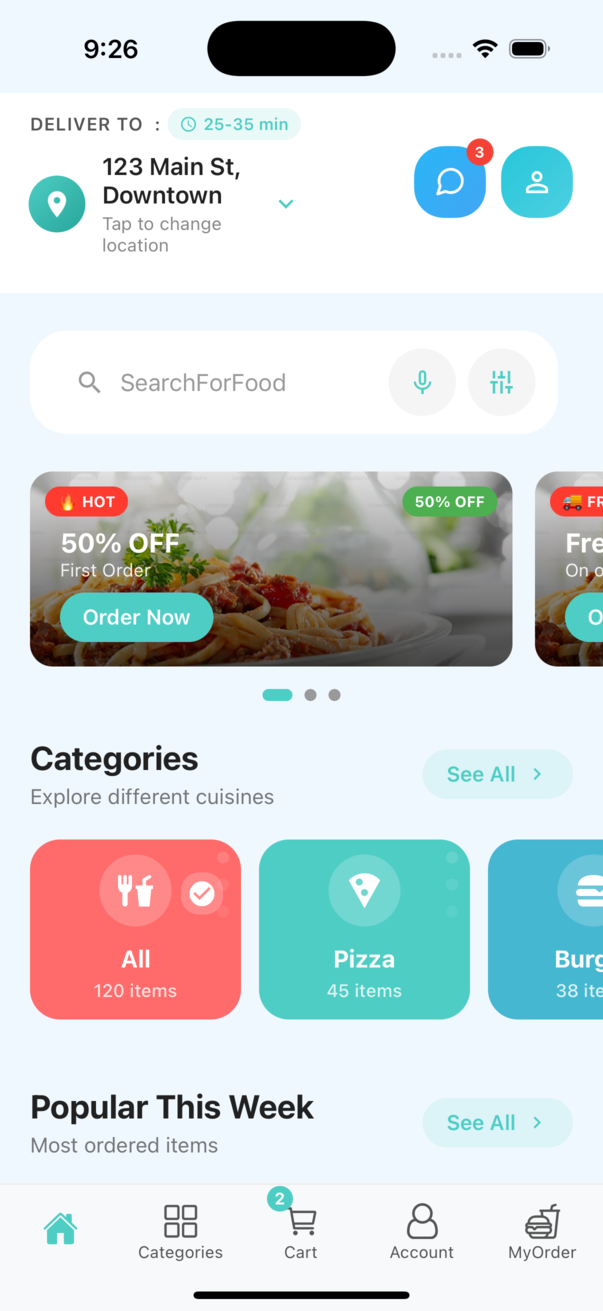
Task: Tap Order Now on 50% OFF banner
Action: (136, 618)
